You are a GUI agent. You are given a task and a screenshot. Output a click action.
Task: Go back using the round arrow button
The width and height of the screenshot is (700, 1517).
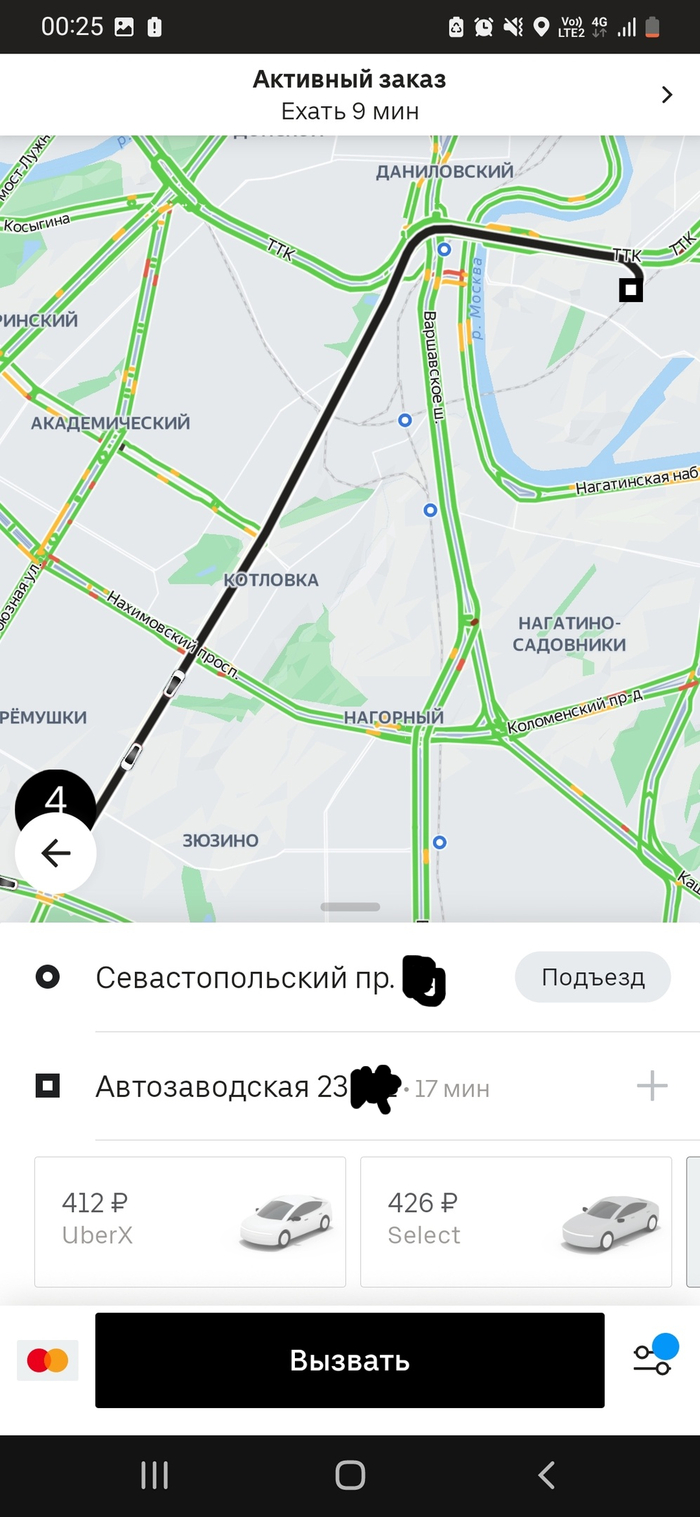[56, 853]
